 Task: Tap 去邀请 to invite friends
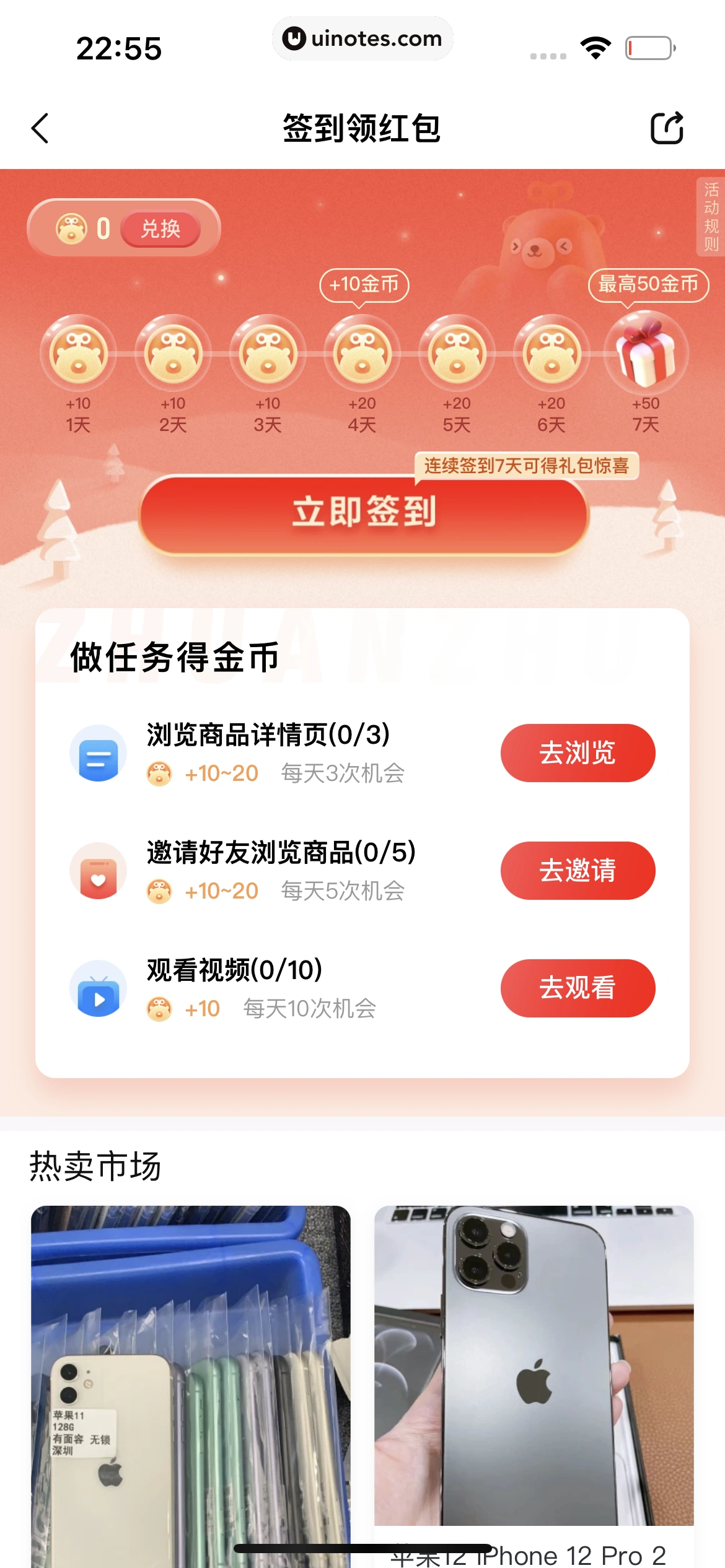(577, 870)
